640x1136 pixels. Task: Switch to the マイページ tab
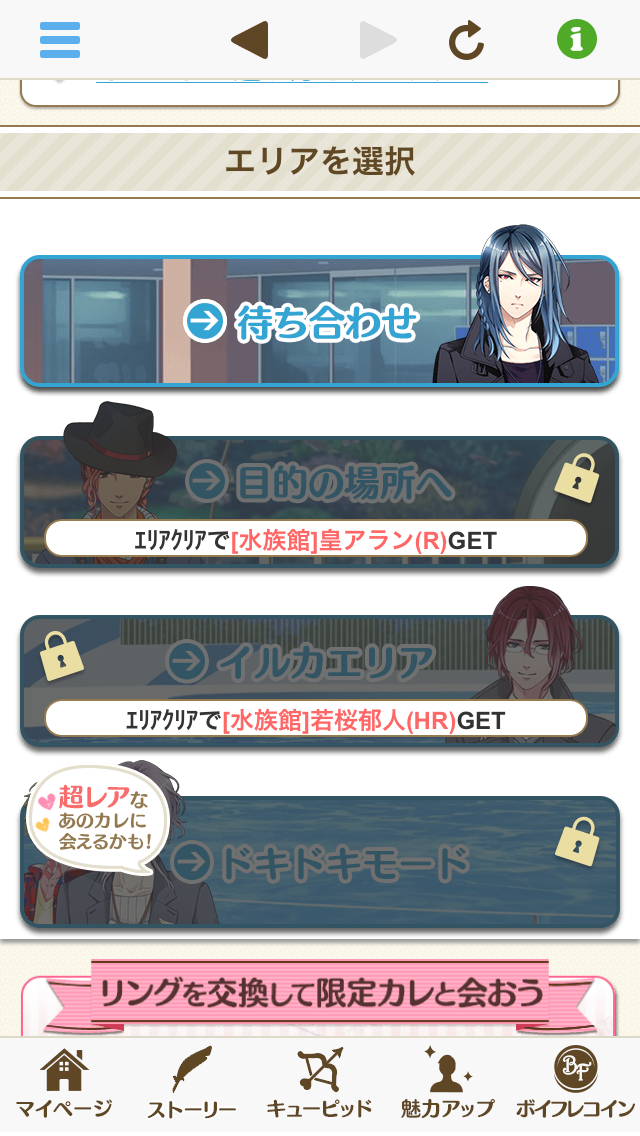(63, 1085)
